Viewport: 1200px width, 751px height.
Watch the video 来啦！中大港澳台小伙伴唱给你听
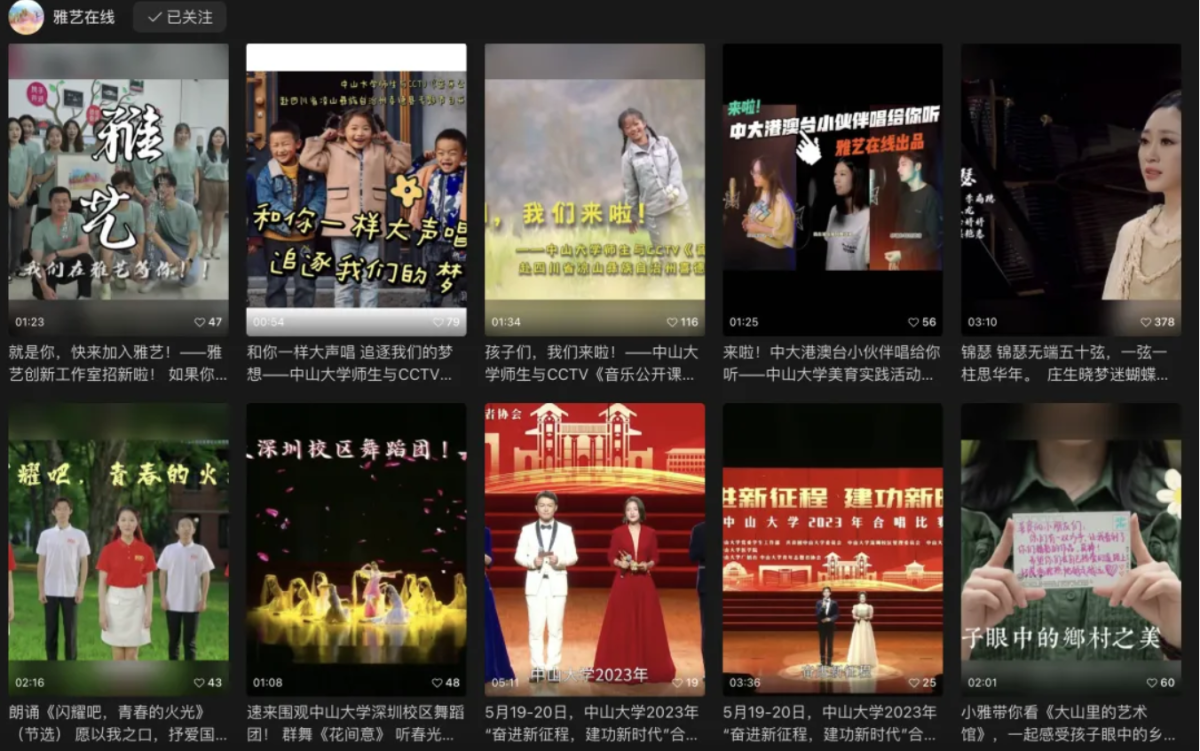(832, 190)
